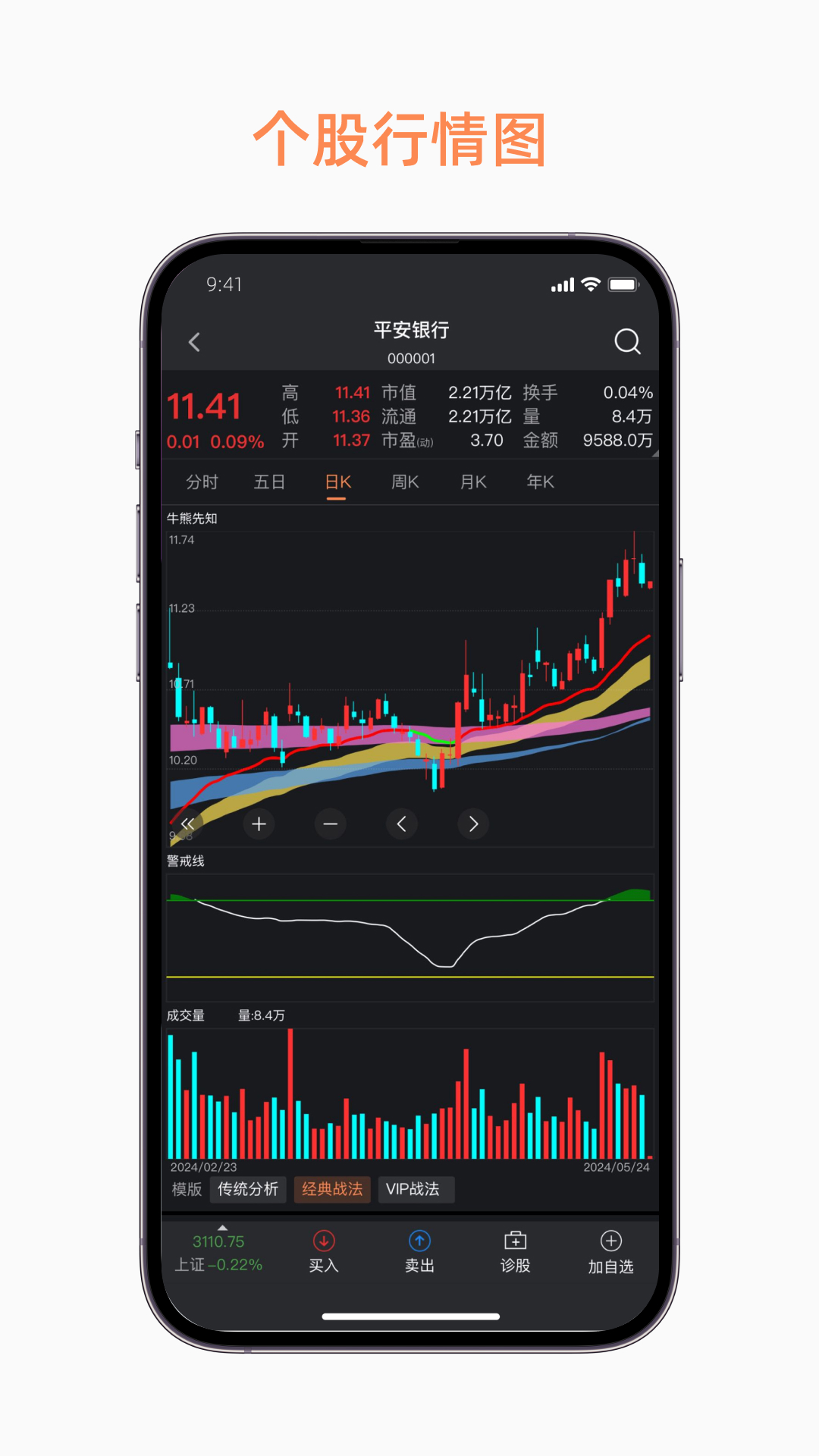Zoom in on the K-line chart
This screenshot has width=819, height=1456.
(x=259, y=824)
